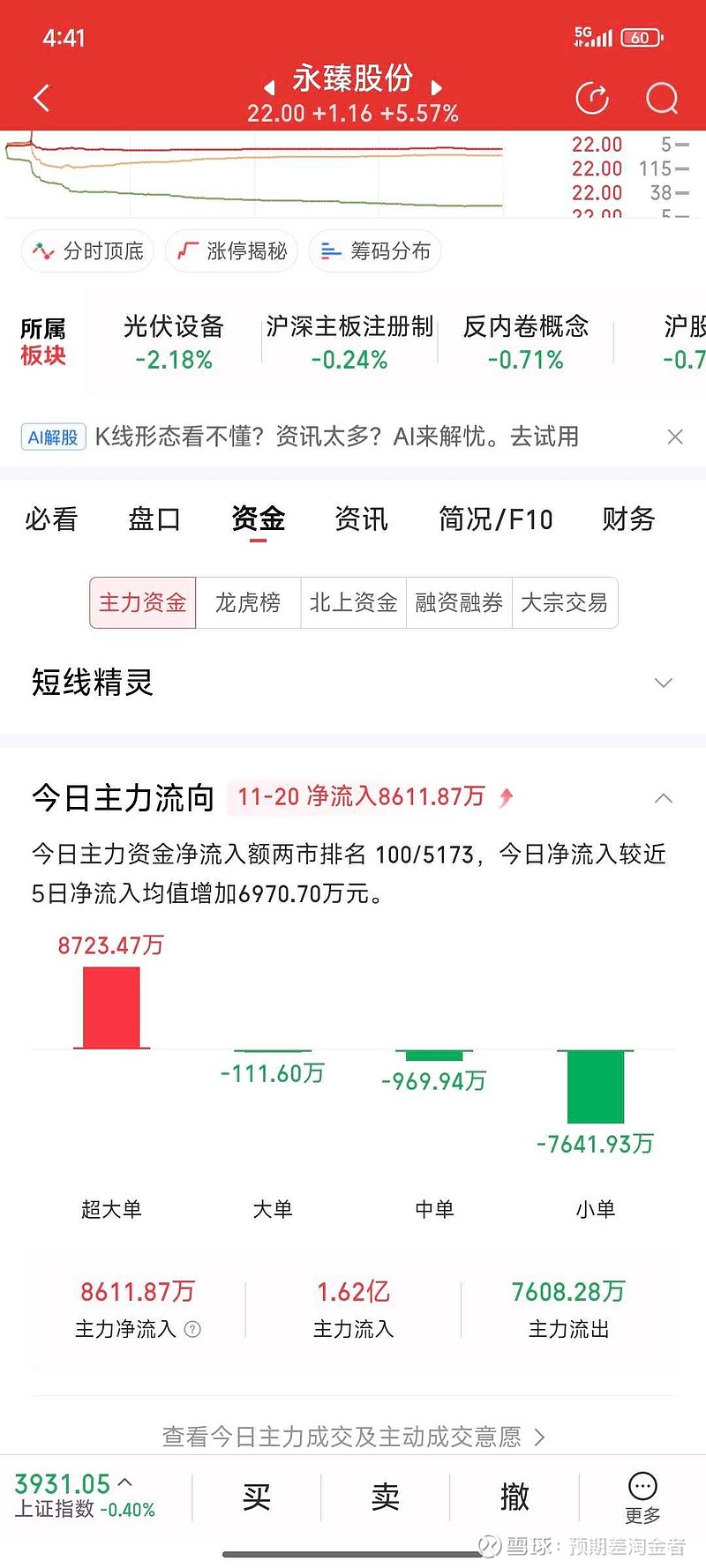This screenshot has height=1568, width=706.
Task: Tap the back arrow to exit stock page
Action: point(41,97)
